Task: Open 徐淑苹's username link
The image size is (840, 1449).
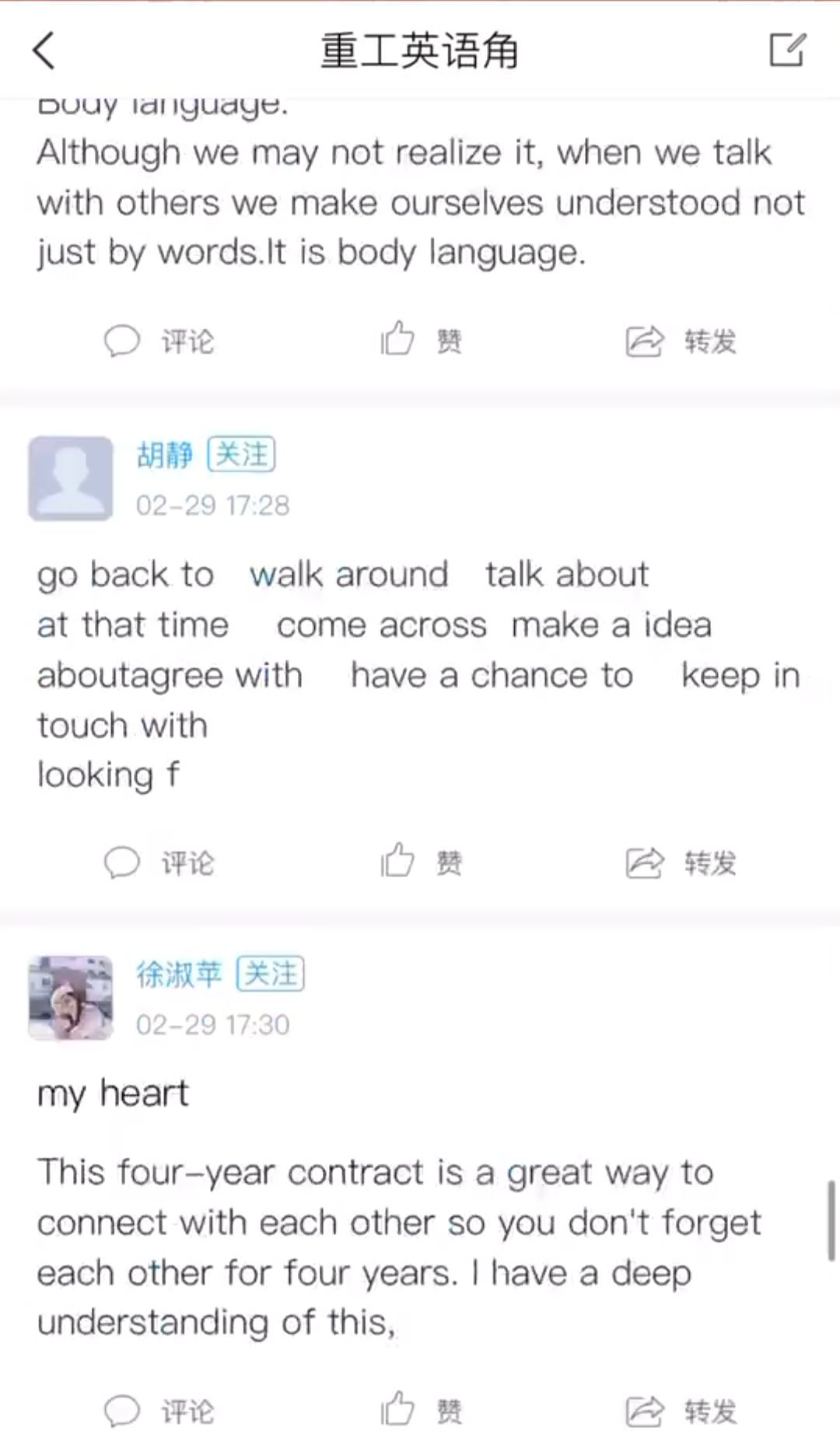Action: (179, 974)
